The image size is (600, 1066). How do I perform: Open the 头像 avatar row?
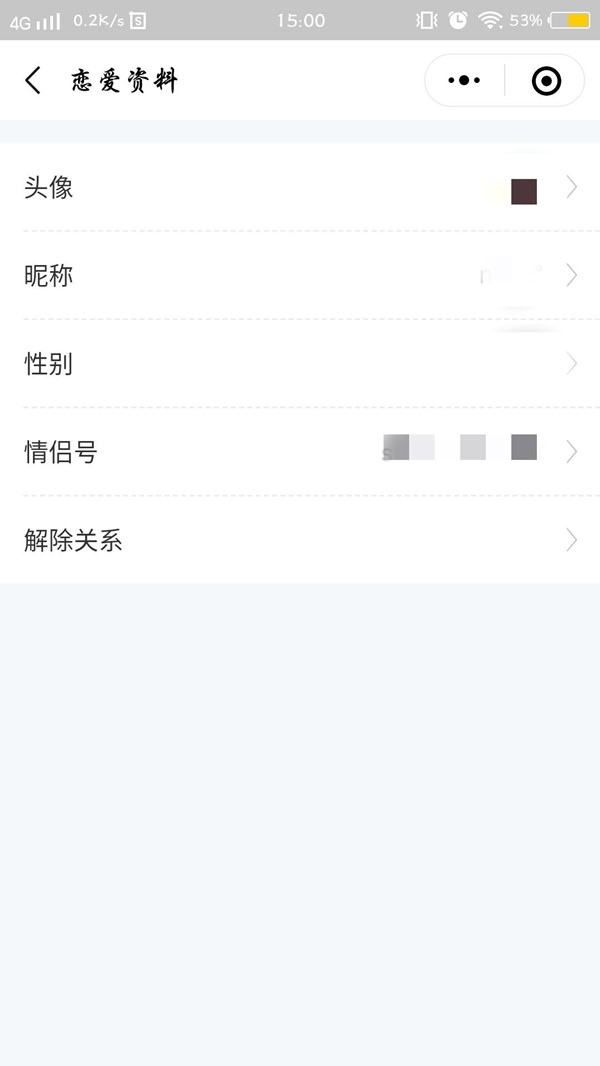(x=300, y=188)
